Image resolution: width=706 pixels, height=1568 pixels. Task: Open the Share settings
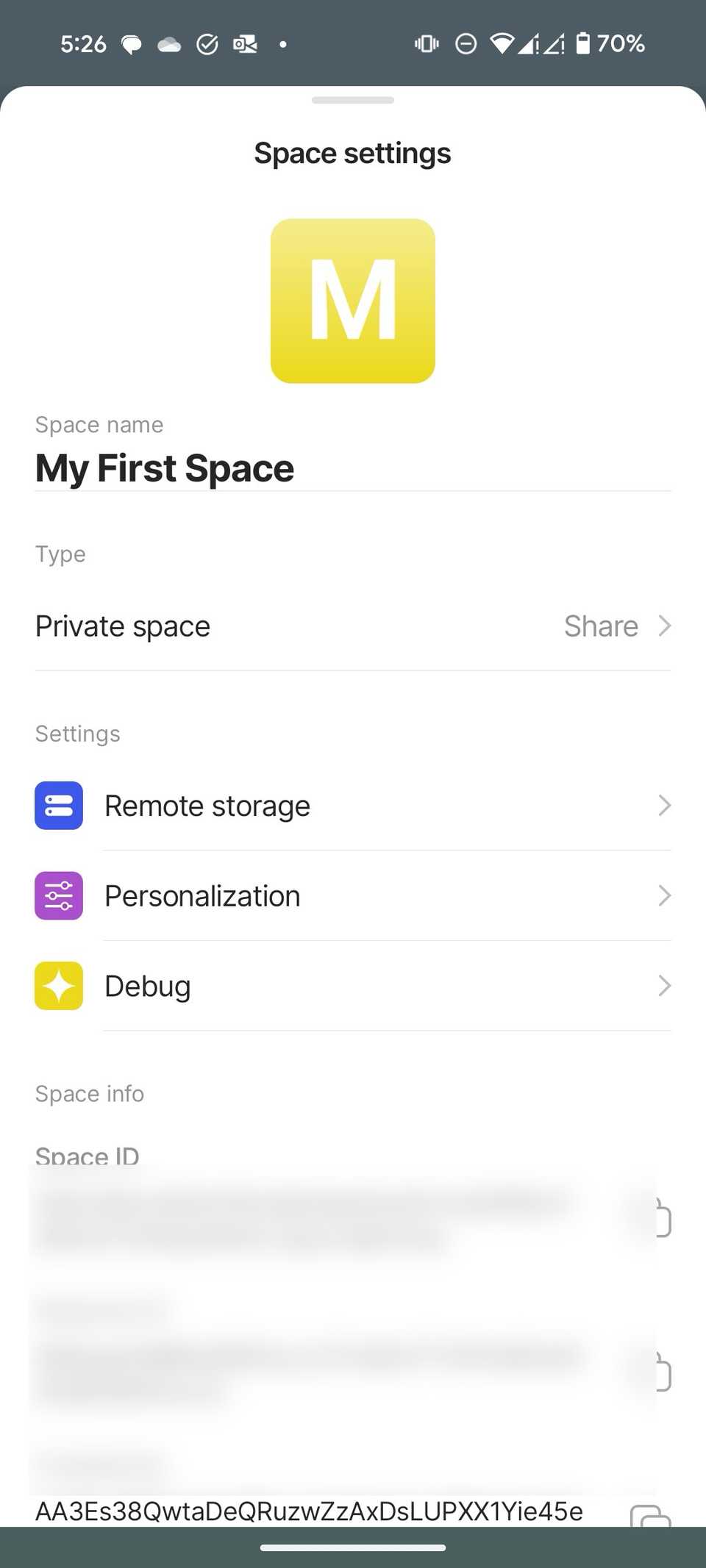click(601, 626)
